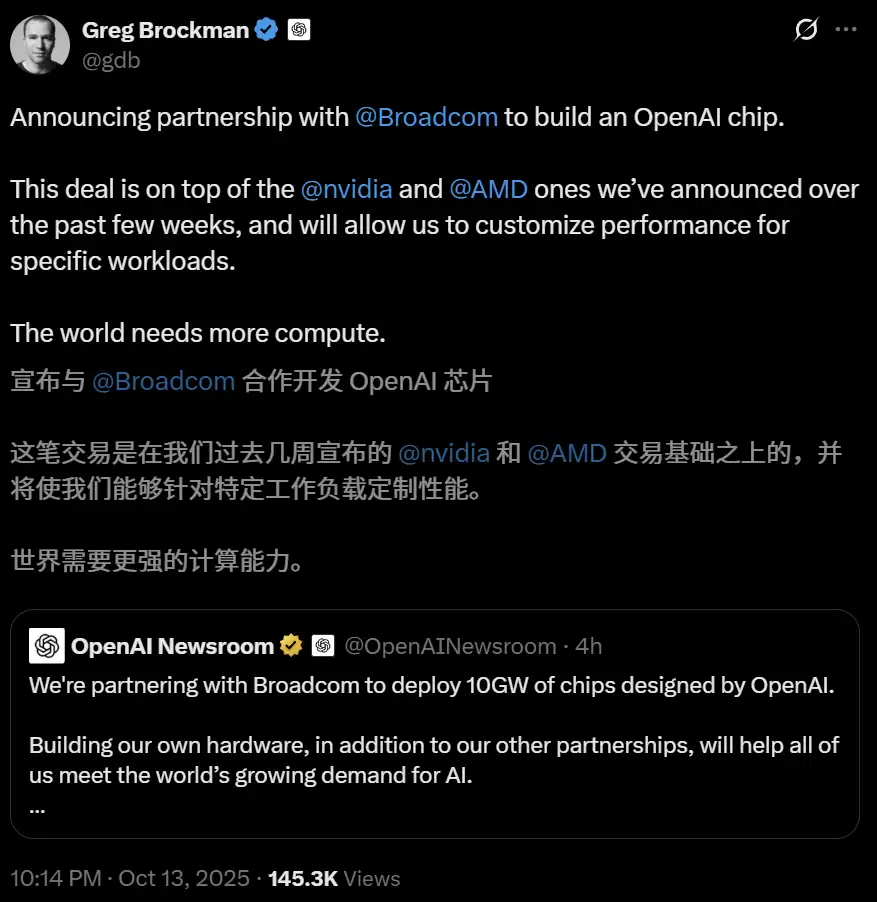Open @nvidia mention in the English text
The height and width of the screenshot is (902, 877).
pyautogui.click(x=346, y=189)
